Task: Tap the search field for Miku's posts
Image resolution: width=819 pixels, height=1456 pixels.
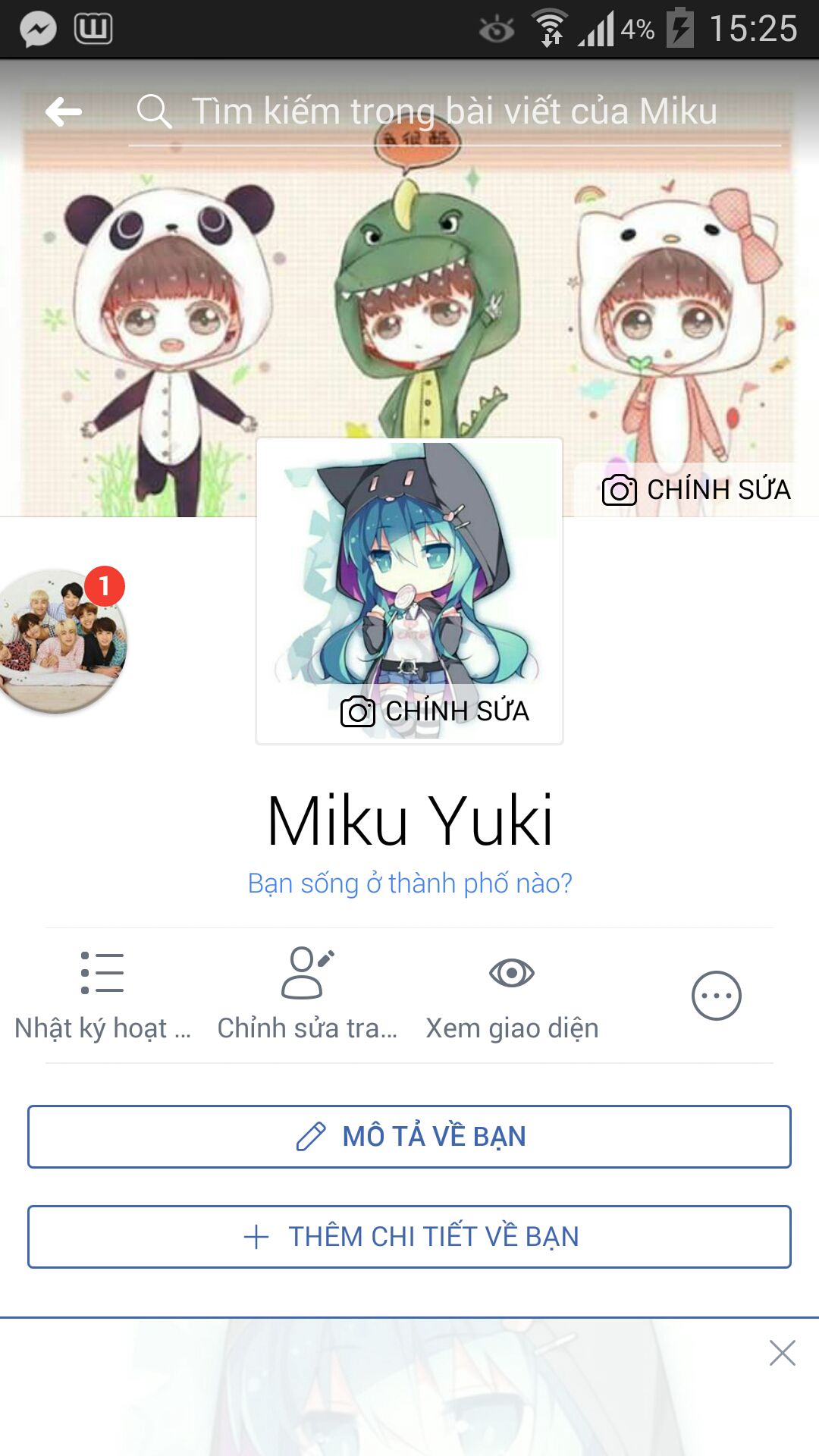Action: coord(453,112)
